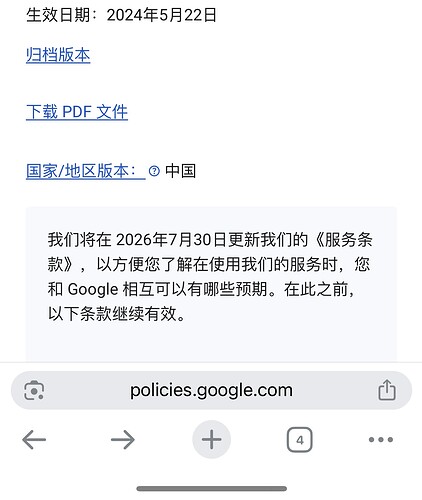Open the tab switcher showing 4 tabs
The image size is (422, 500).
pos(300,440)
